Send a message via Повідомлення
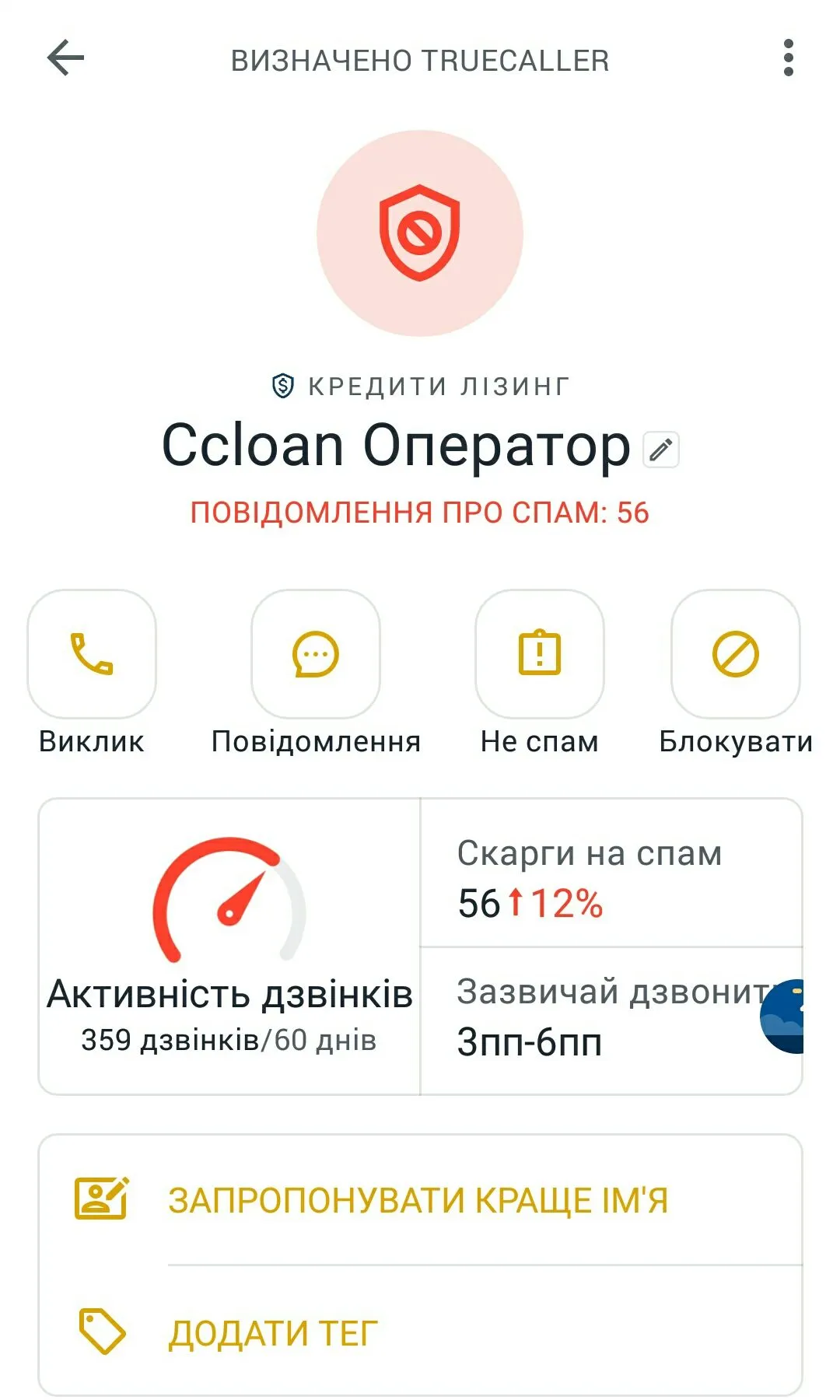This screenshot has height=1400, width=840. (315, 654)
